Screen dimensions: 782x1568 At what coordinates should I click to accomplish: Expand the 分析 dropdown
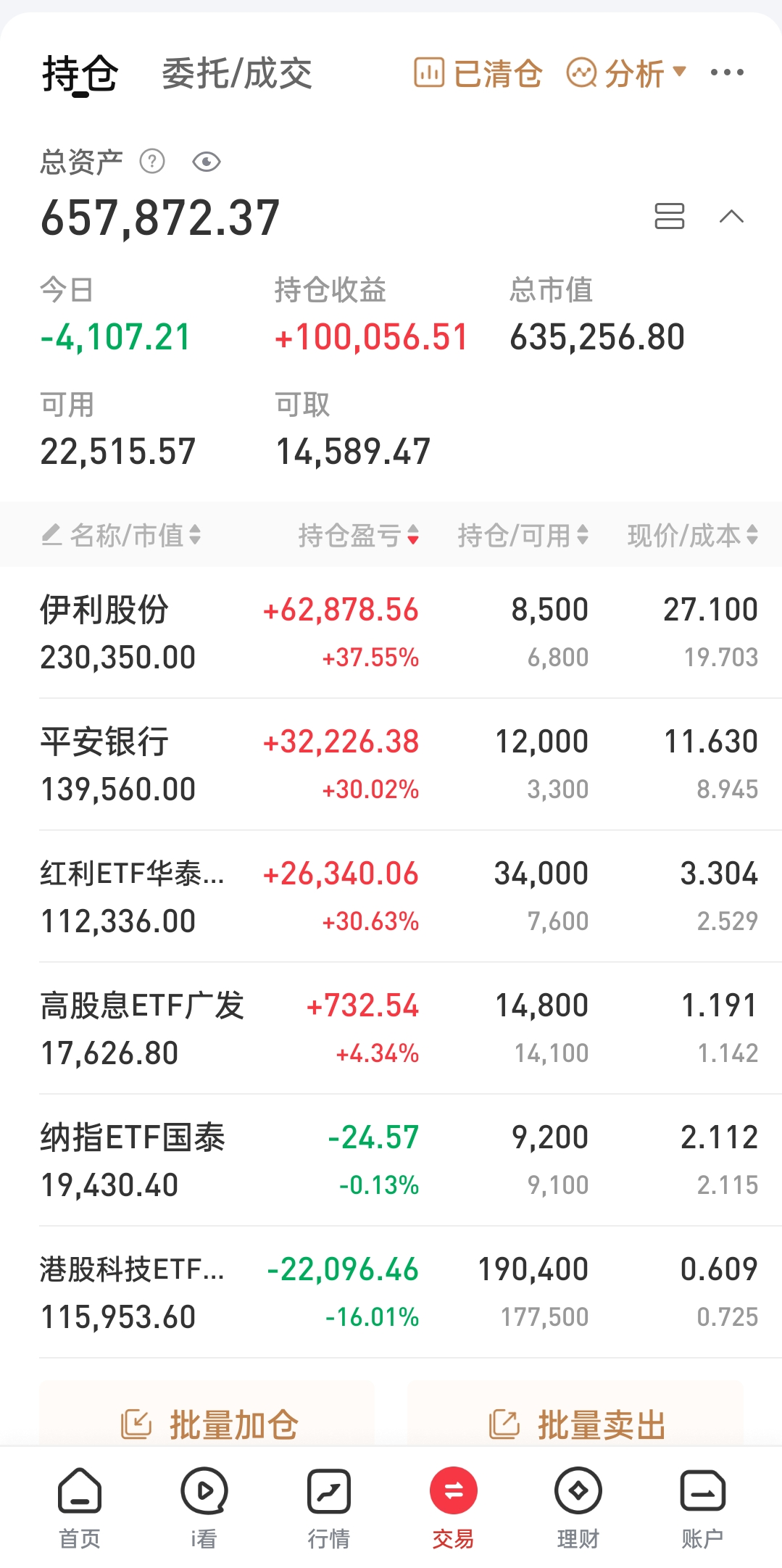[626, 73]
